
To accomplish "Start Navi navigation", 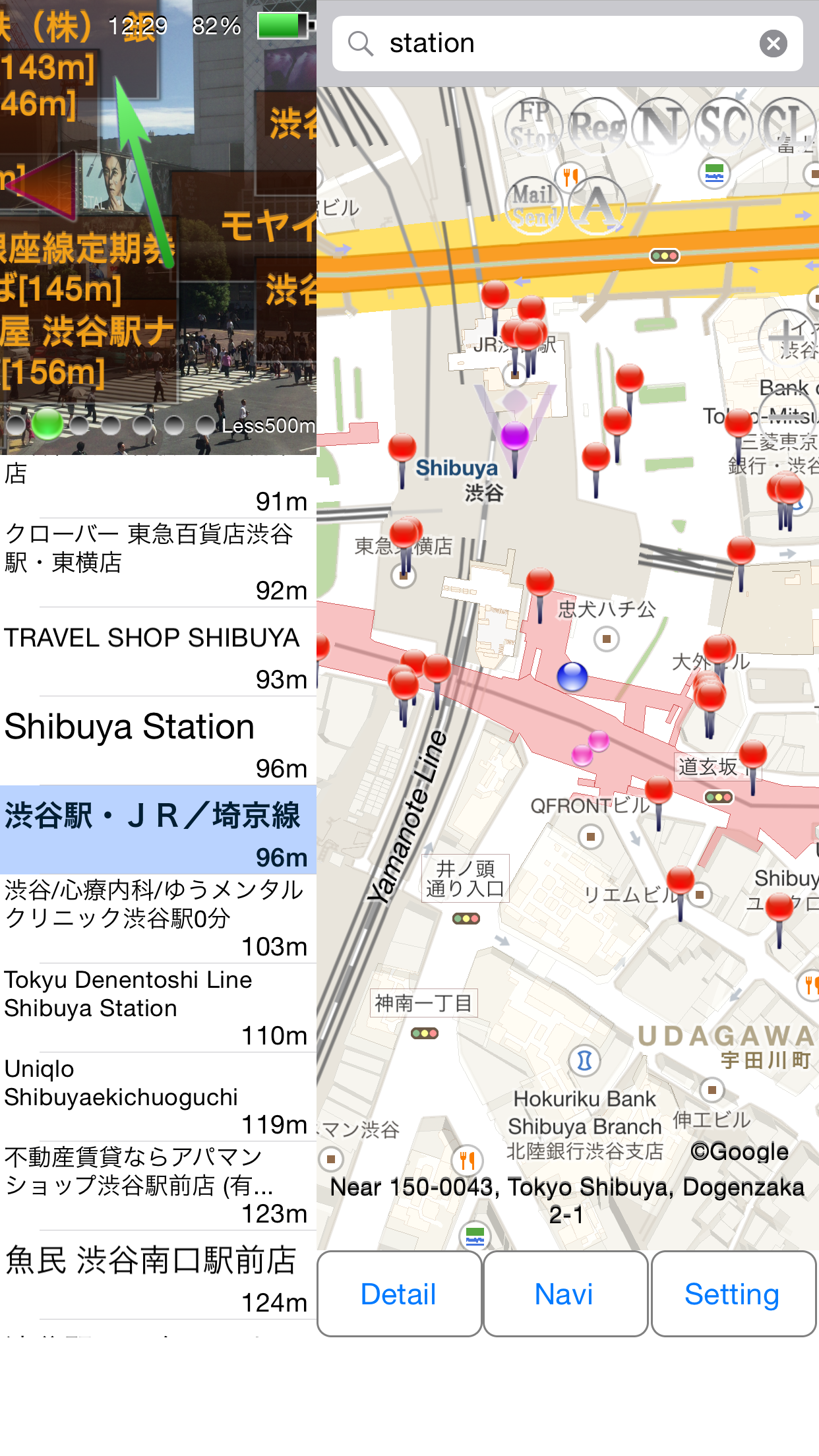I will (x=565, y=1294).
